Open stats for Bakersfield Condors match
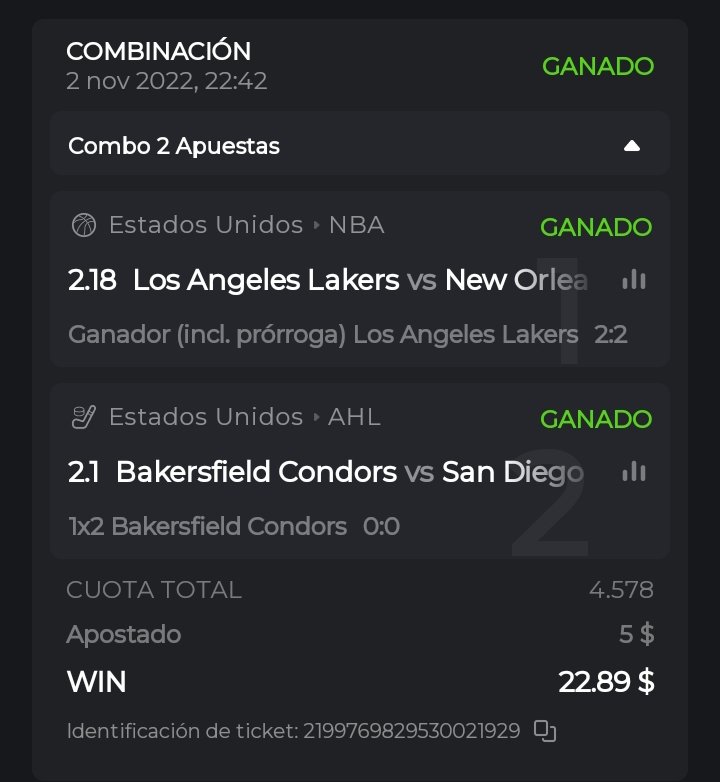The image size is (720, 782). [x=634, y=471]
